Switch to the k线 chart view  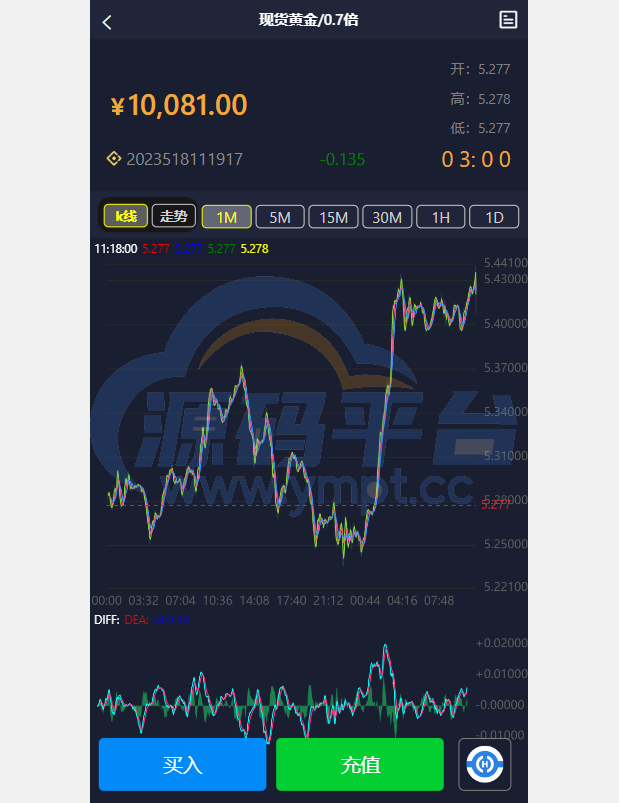pos(126,216)
